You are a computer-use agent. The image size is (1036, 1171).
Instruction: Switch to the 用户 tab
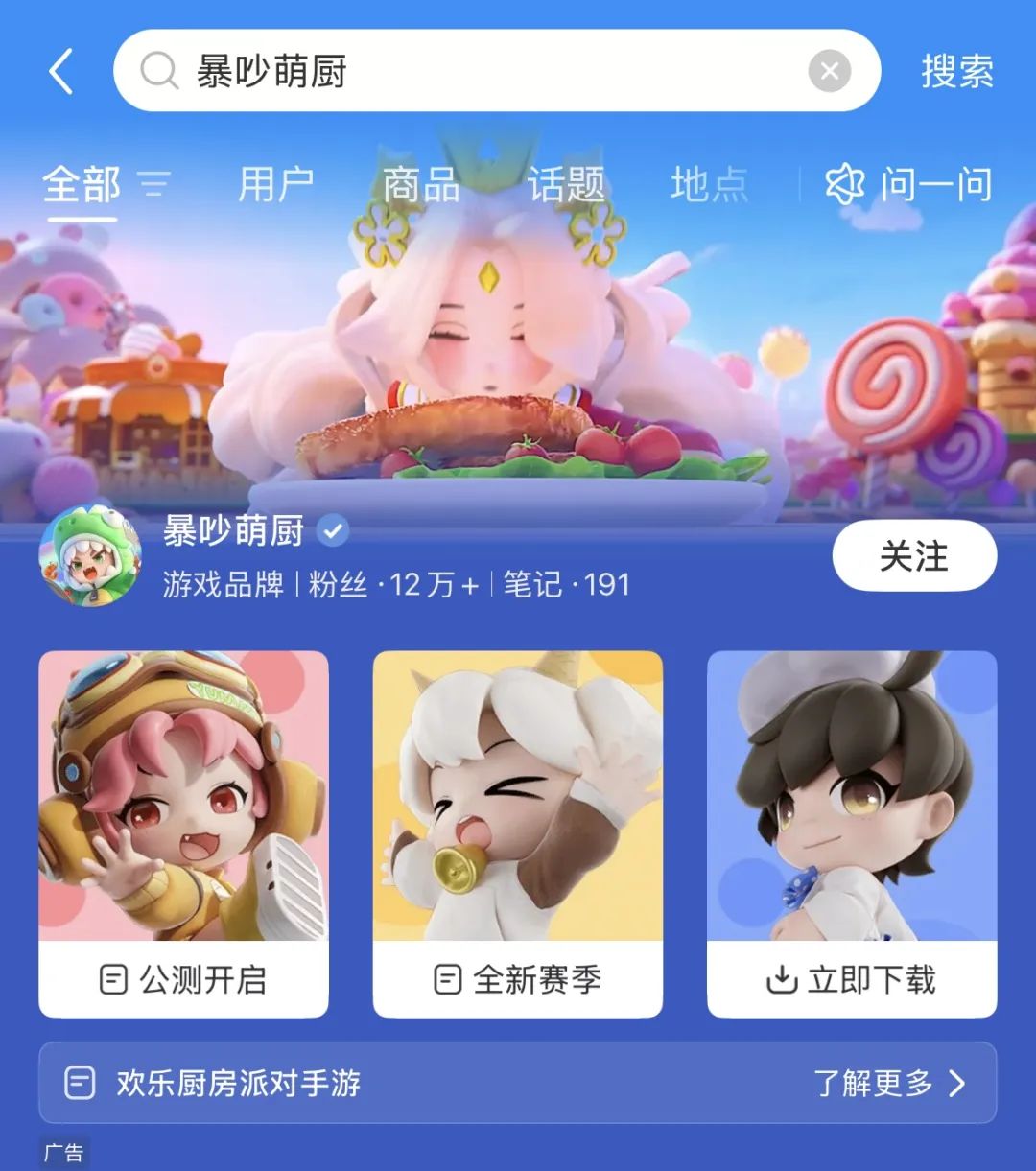(275, 185)
